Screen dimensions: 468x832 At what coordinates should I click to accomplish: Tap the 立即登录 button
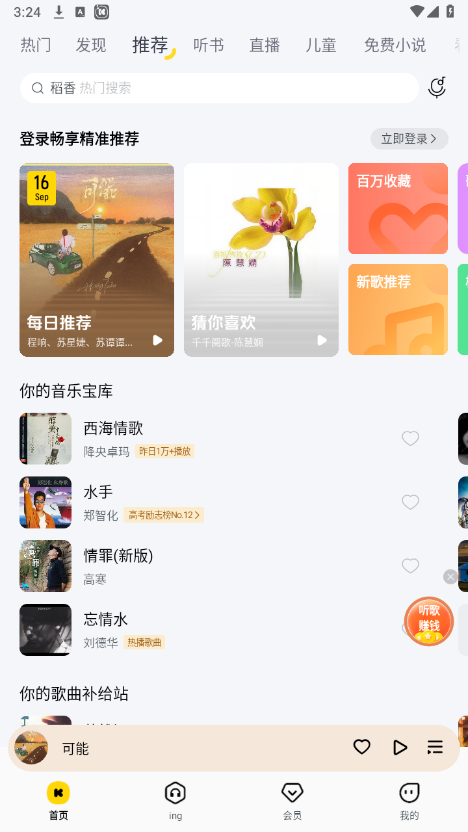[409, 139]
